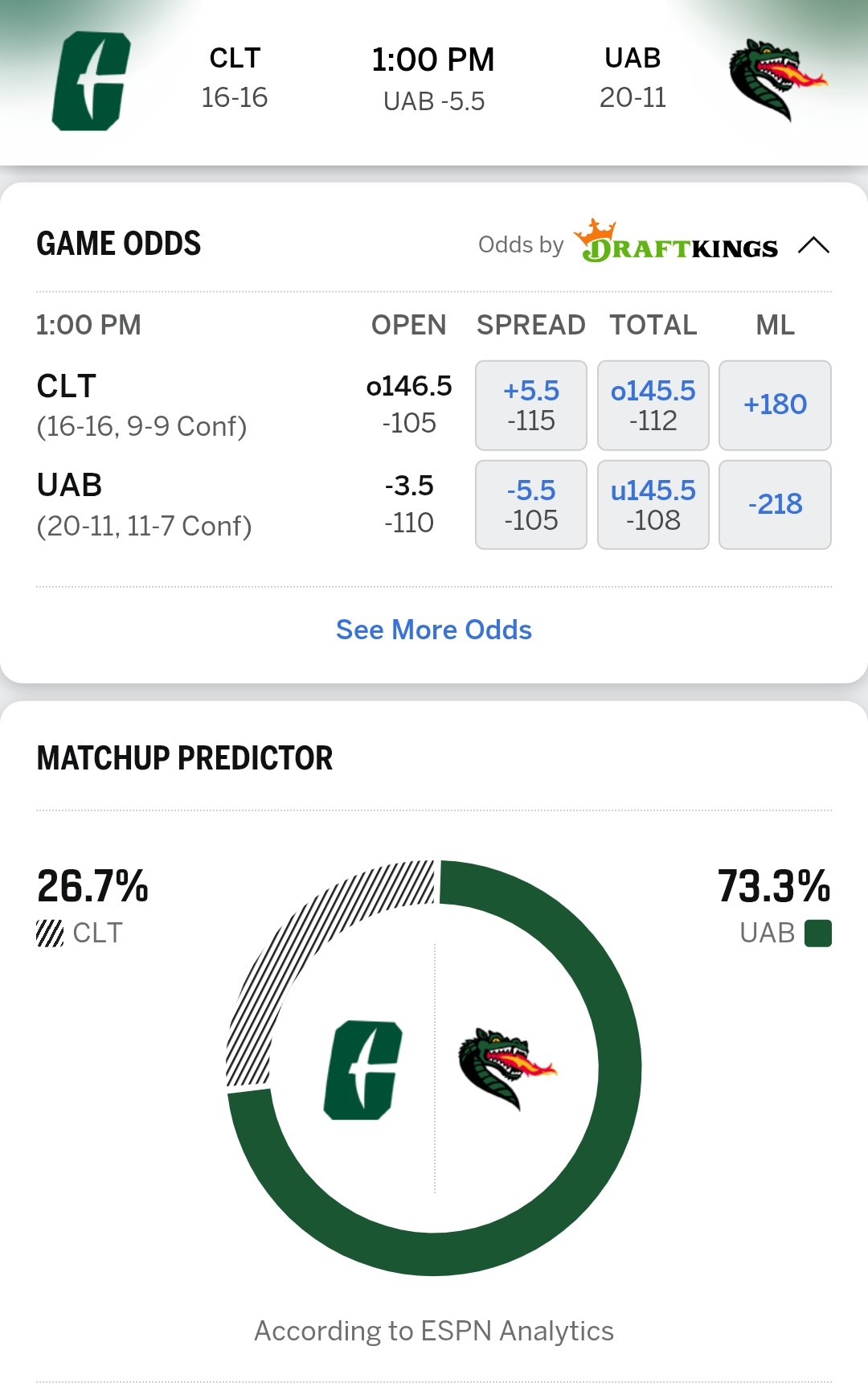Choose UAB -218 moneyline
The height and width of the screenshot is (1383, 868).
pos(775,505)
